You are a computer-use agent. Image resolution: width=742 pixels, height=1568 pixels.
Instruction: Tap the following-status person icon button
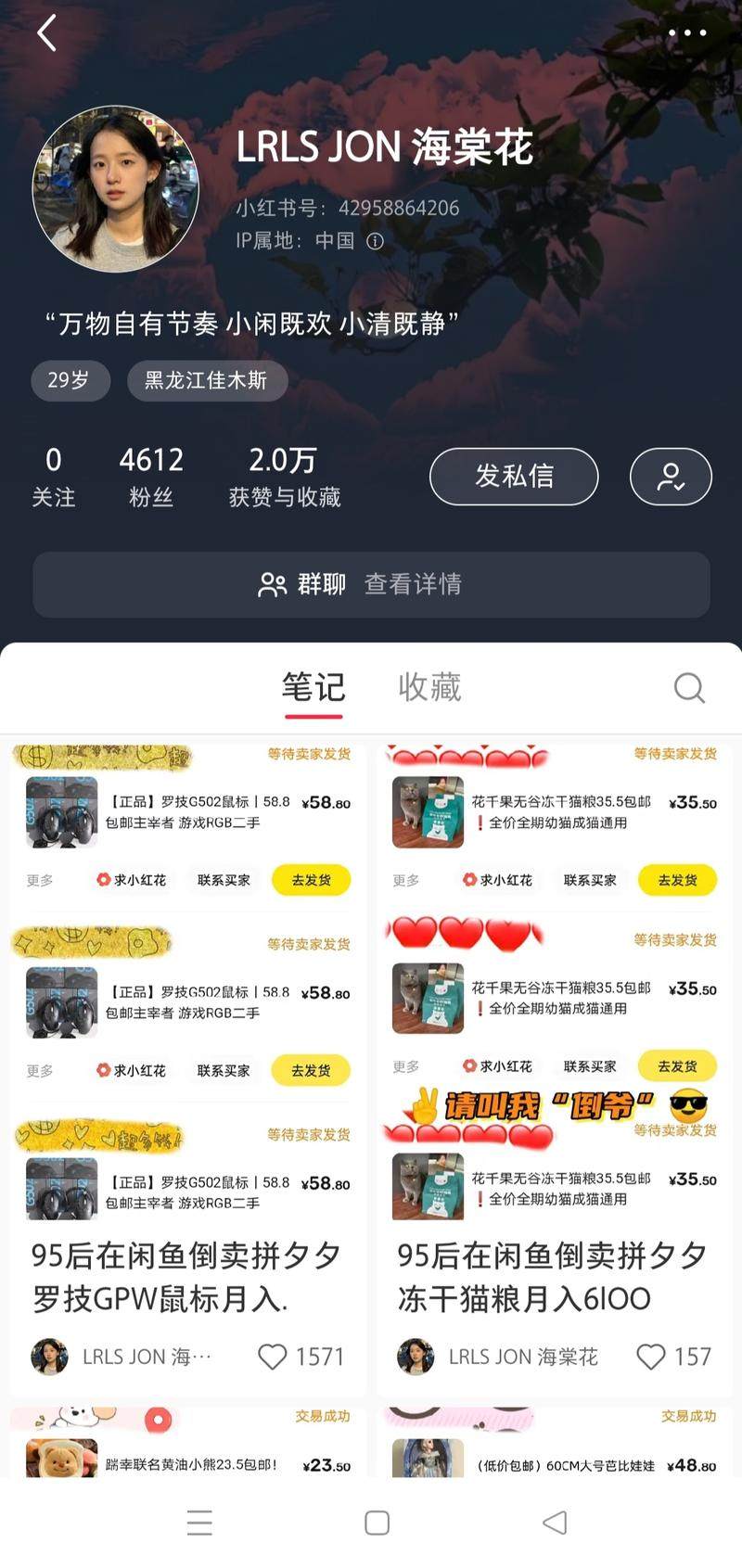671,477
